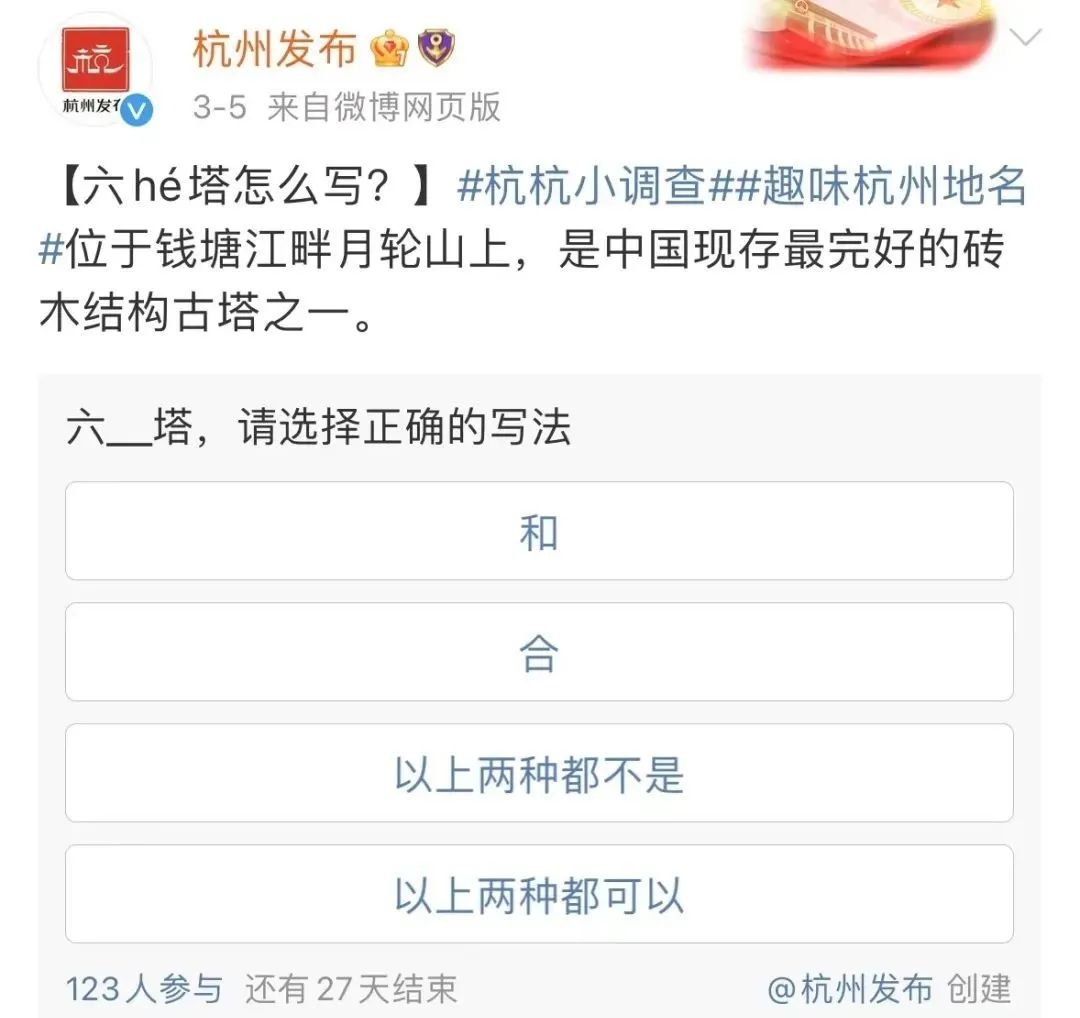
Task: Expand the post options chevron
Action: coord(1027,39)
